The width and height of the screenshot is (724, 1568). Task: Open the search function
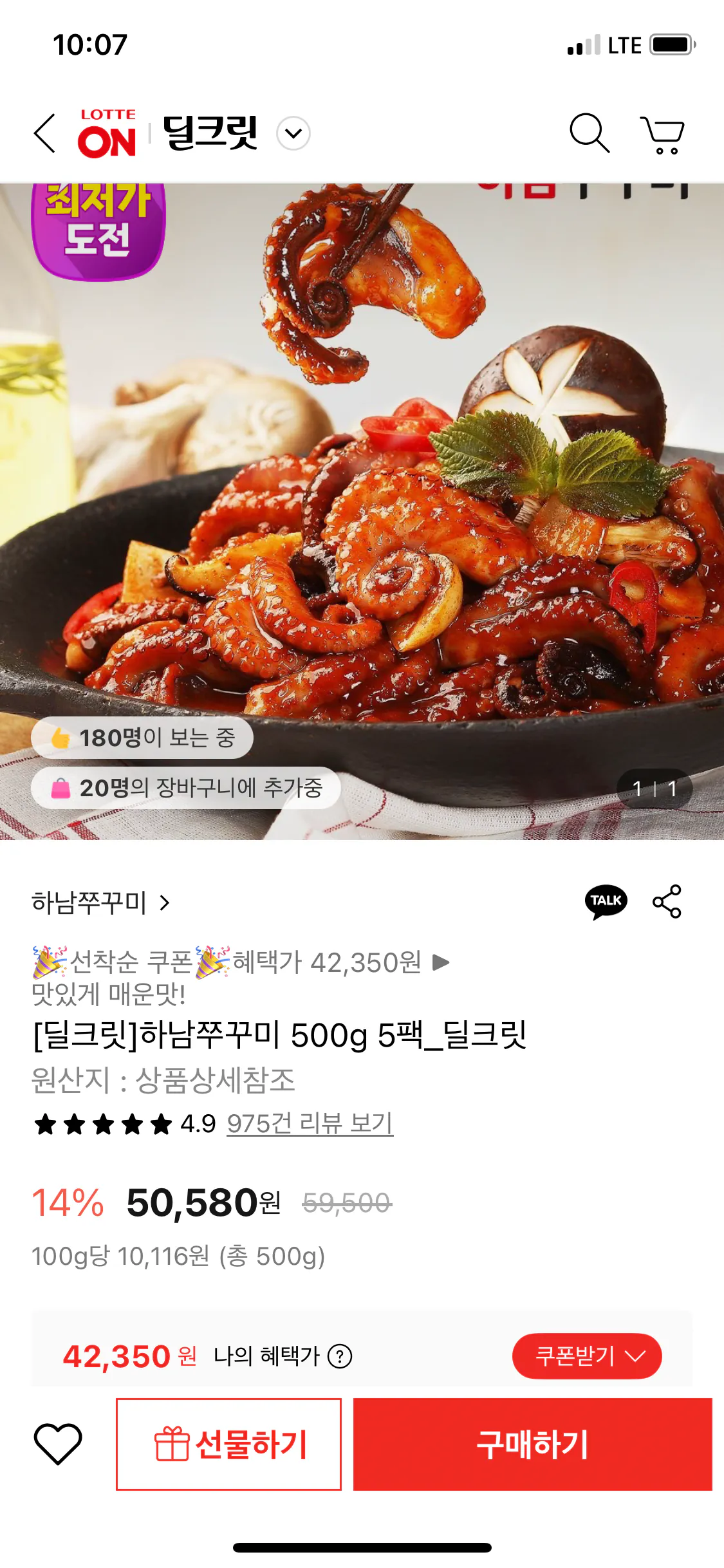tap(589, 132)
